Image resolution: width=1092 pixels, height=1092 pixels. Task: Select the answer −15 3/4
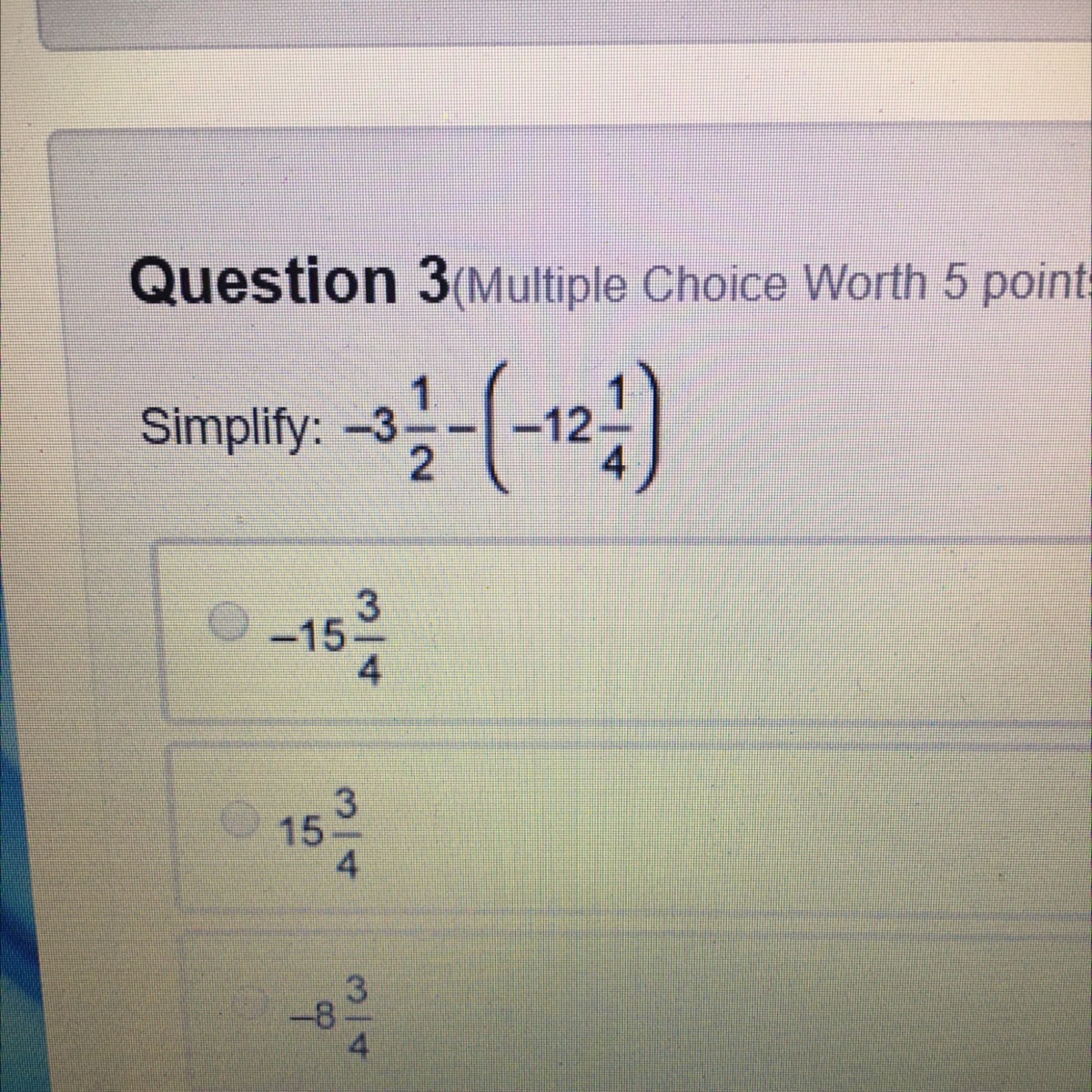click(x=227, y=622)
